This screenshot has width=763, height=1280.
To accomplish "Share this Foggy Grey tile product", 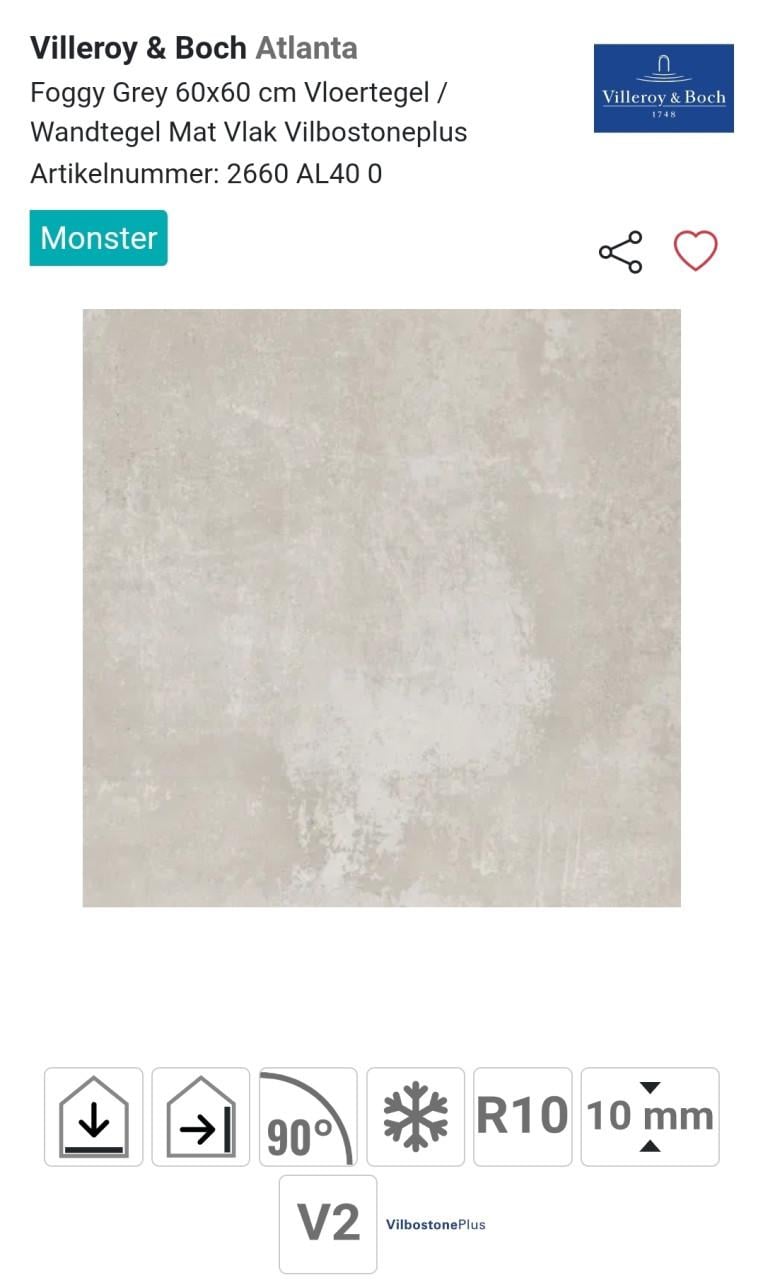I will [x=620, y=252].
